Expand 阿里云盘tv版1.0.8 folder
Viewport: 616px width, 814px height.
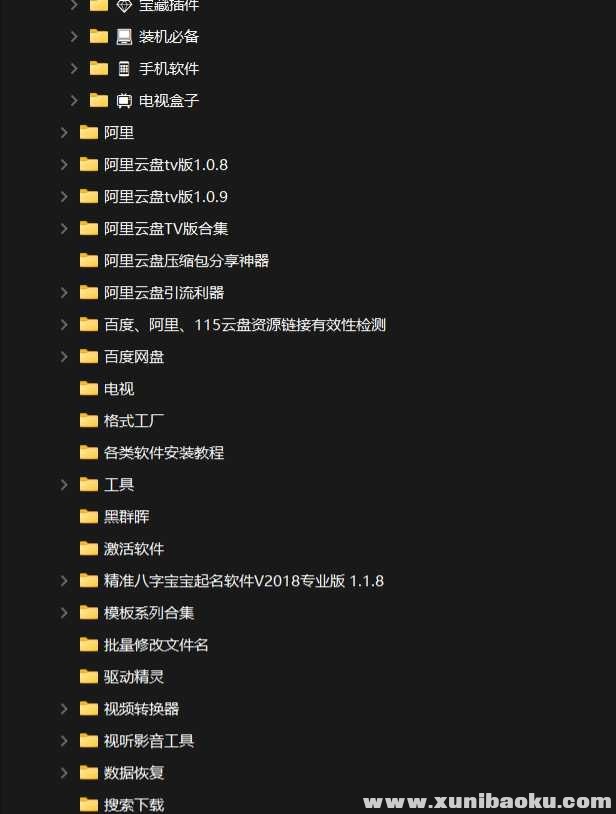[x=64, y=165]
